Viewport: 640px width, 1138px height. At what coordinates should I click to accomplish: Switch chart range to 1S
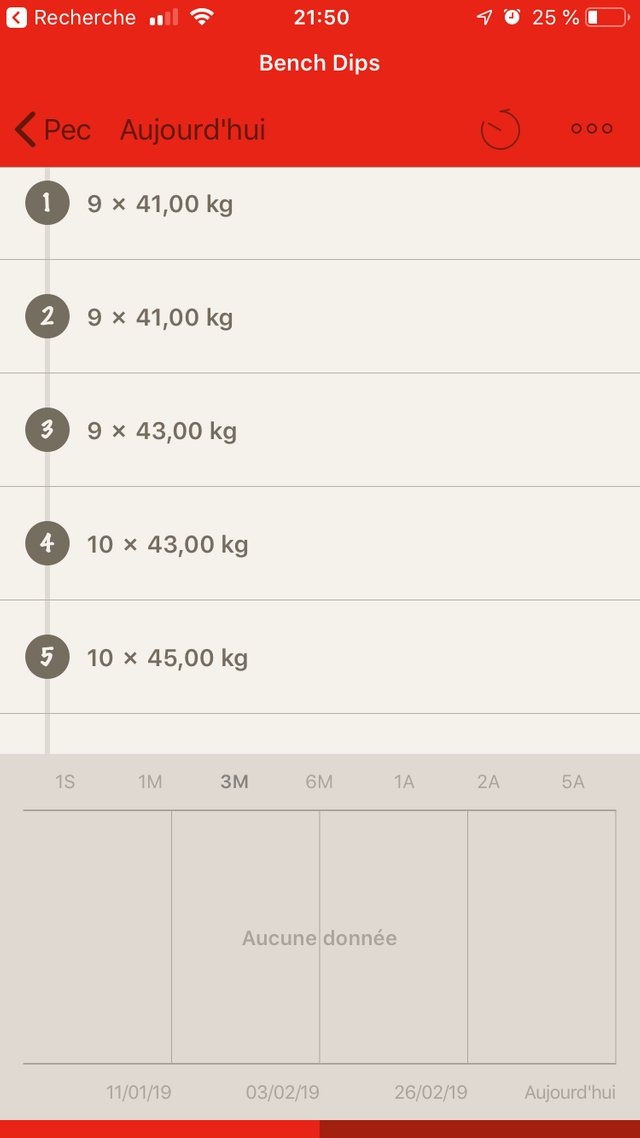click(65, 782)
